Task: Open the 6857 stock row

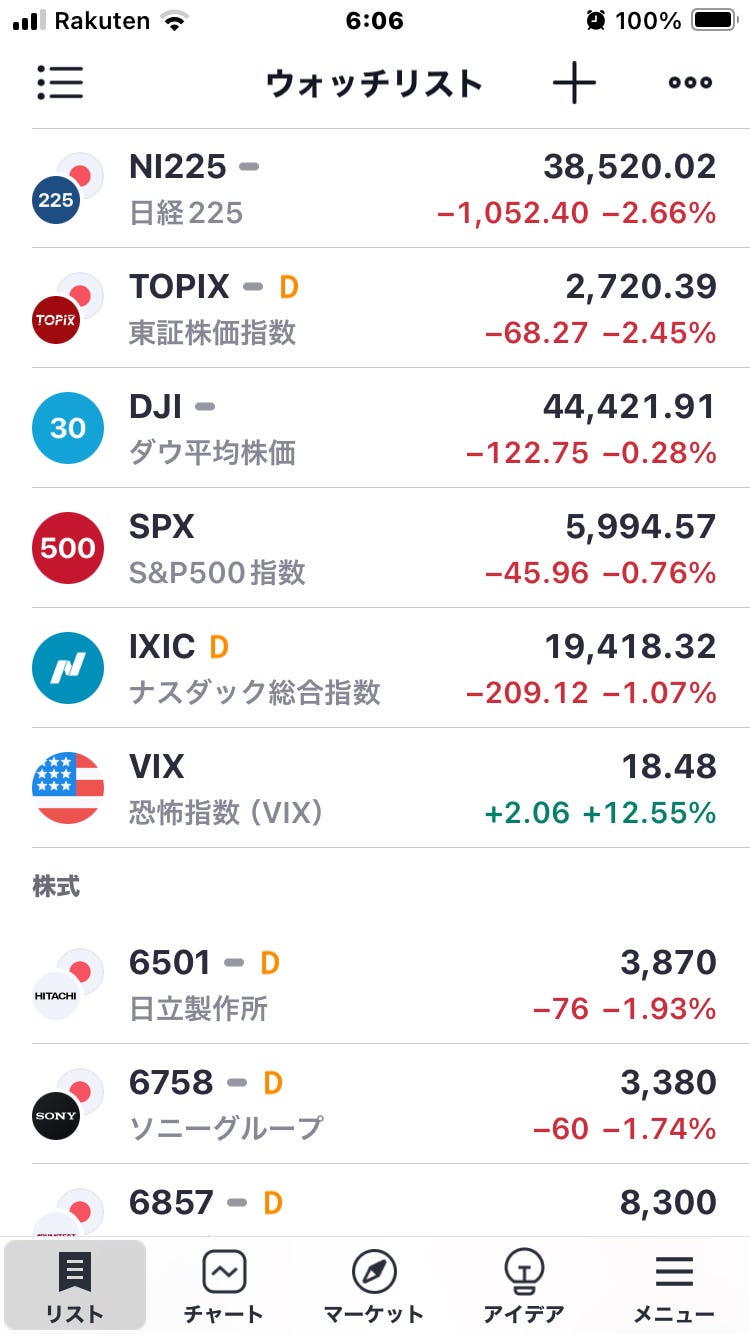Action: point(375,1201)
